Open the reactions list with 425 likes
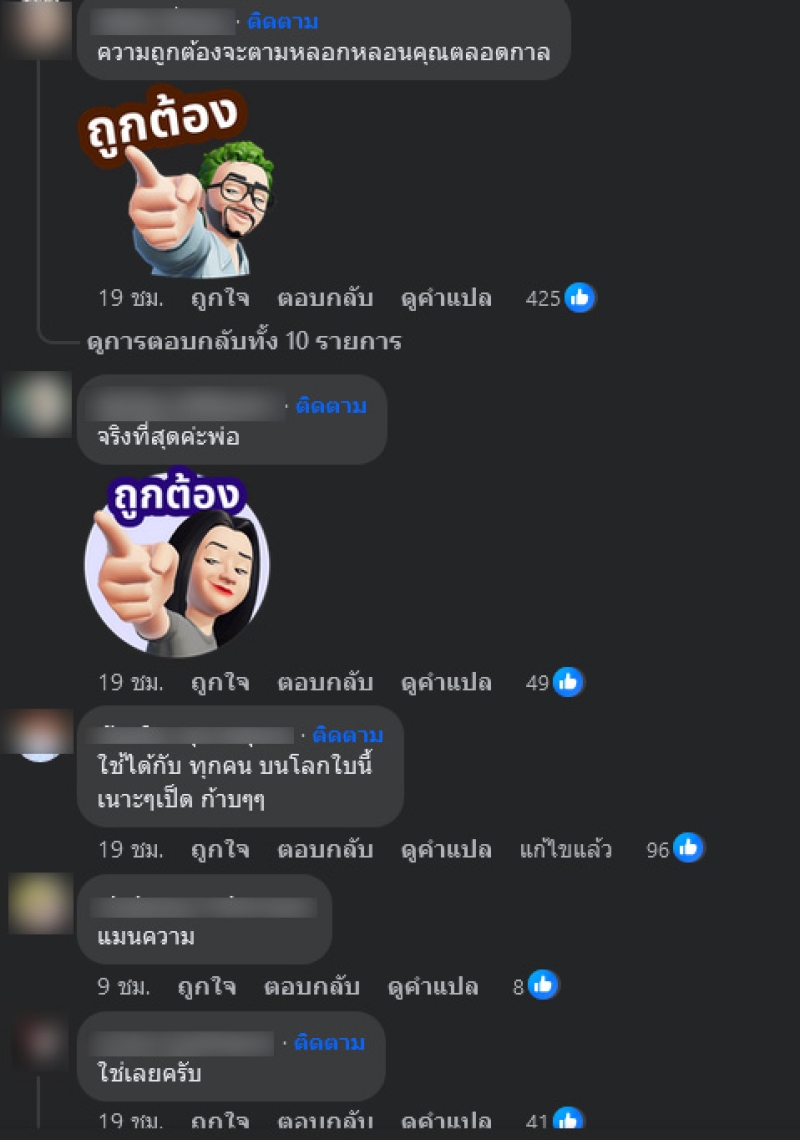800x1140 pixels. pyautogui.click(x=562, y=298)
